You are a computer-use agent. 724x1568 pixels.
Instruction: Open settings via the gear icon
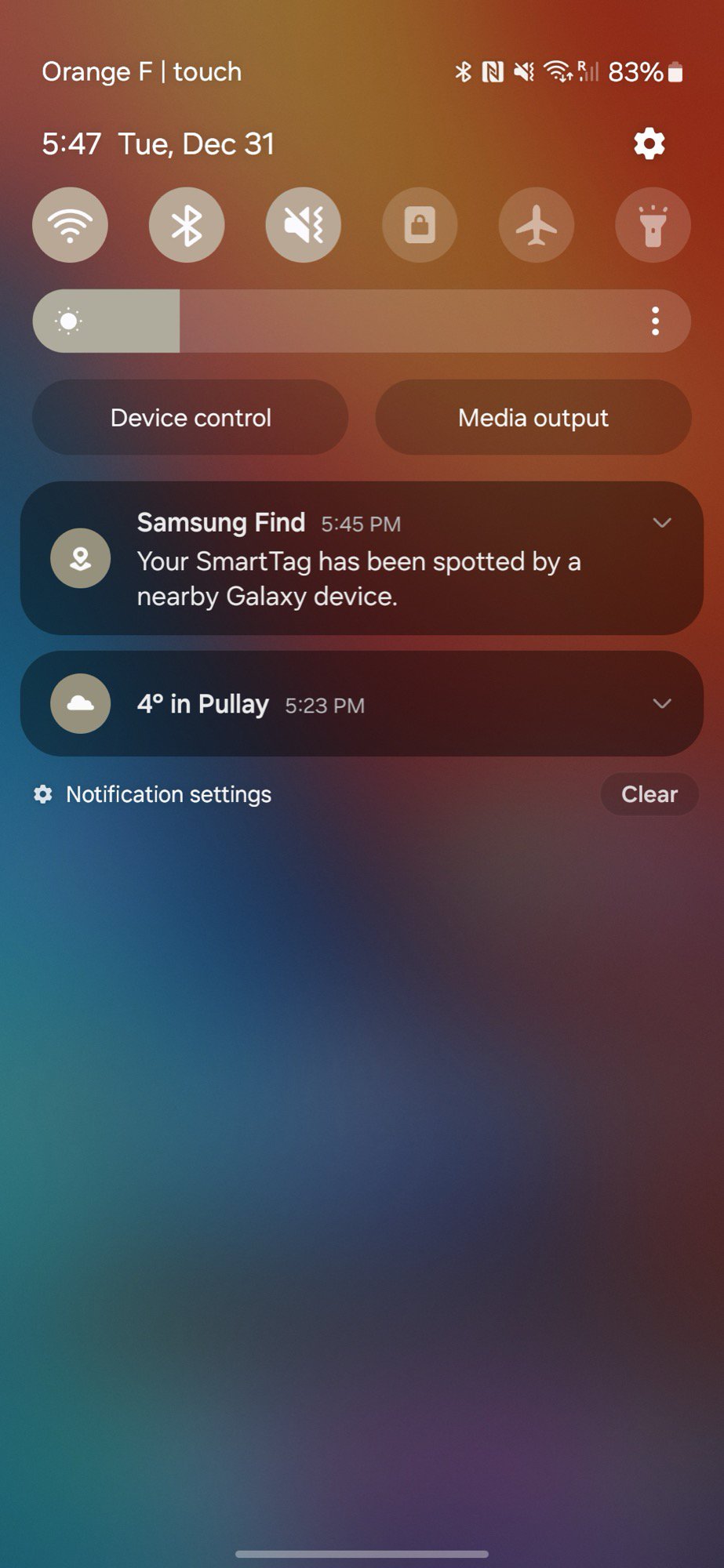649,144
